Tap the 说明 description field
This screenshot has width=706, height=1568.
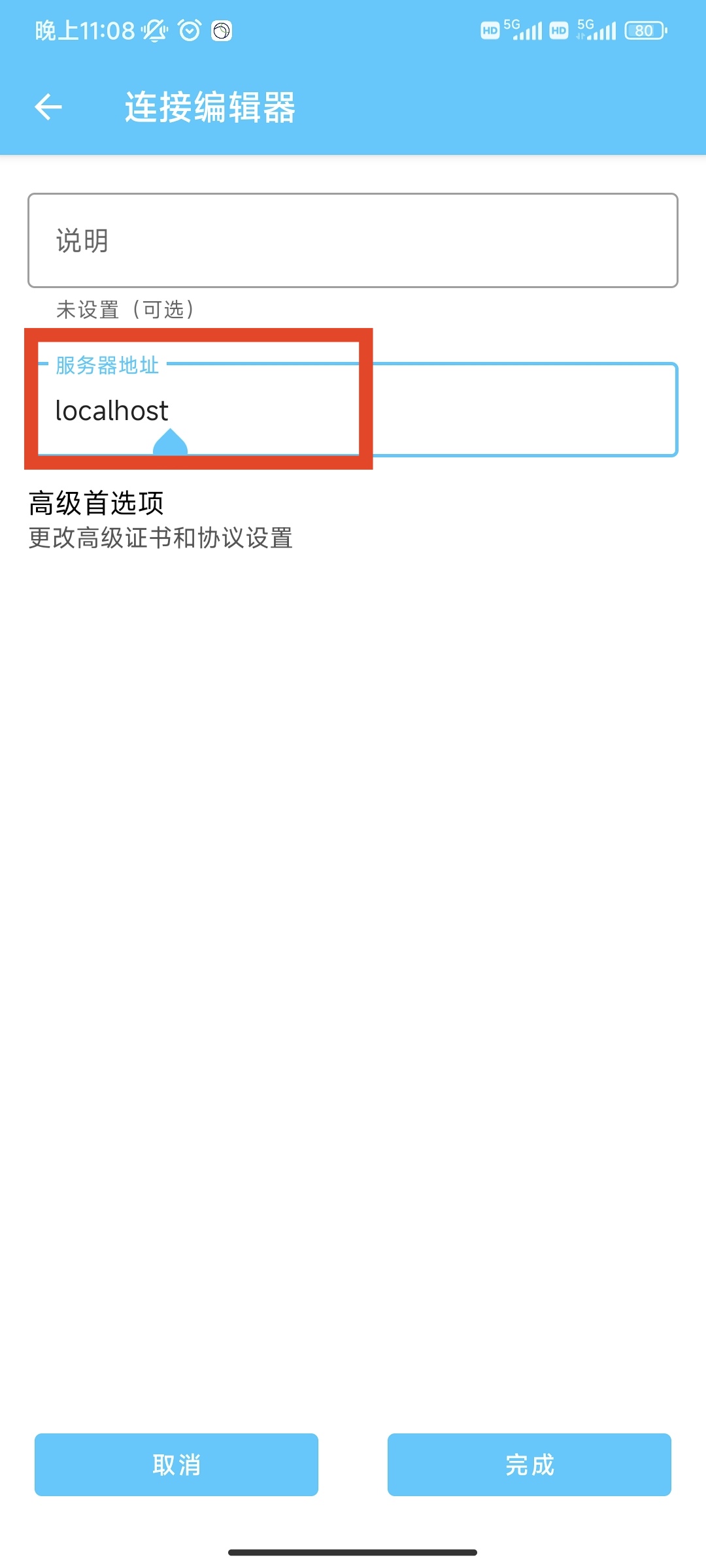point(352,240)
